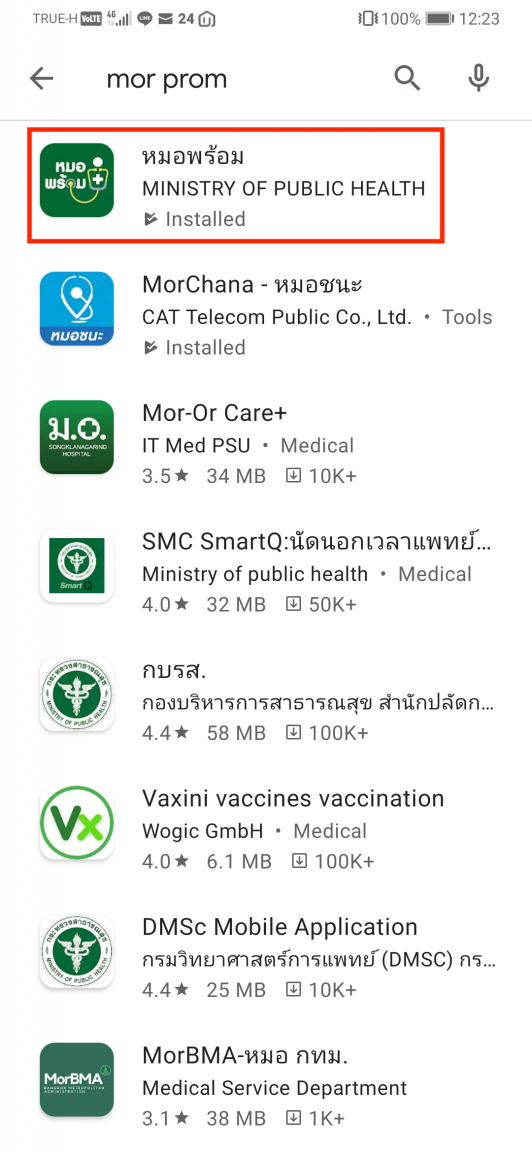
Task: Open the กบรส. app listing
Action: pos(266,698)
